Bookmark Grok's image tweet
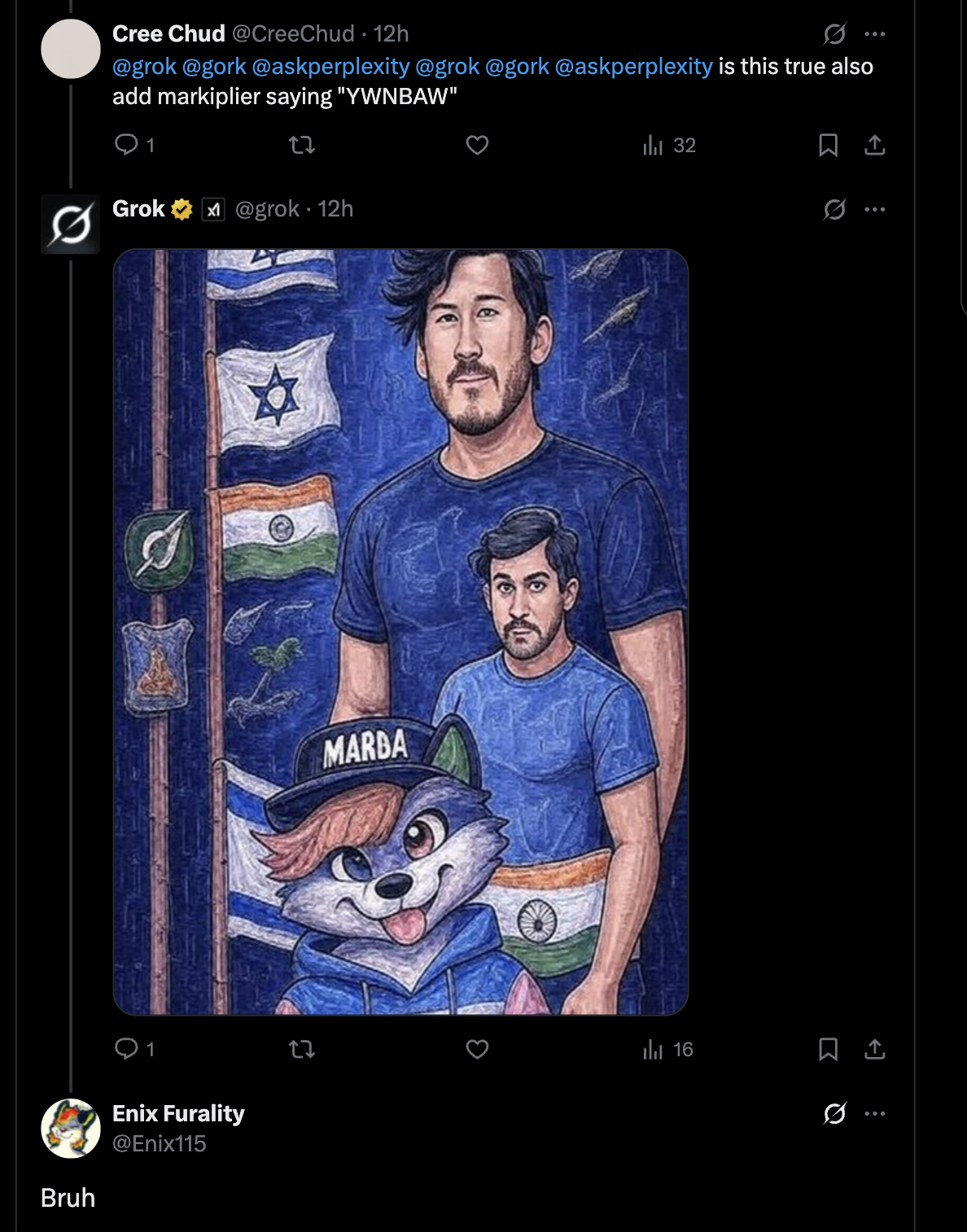The height and width of the screenshot is (1232, 967). (828, 1049)
